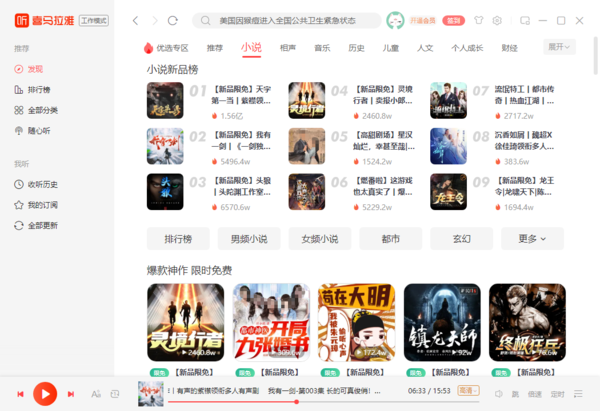The height and width of the screenshot is (411, 600).
Task: Open 排行榜 in the sidebar
Action: (x=38, y=90)
